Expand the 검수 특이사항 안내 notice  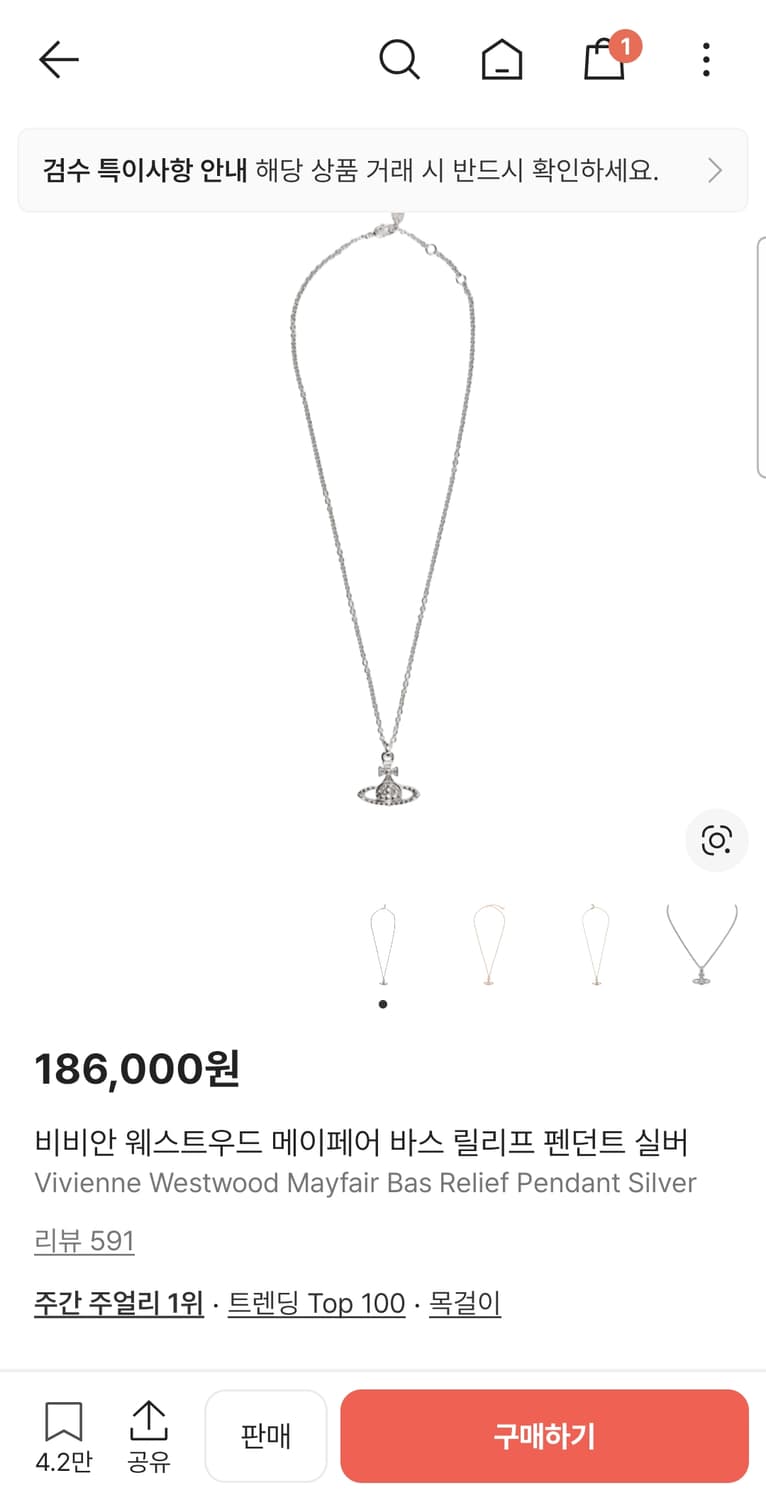pos(383,170)
